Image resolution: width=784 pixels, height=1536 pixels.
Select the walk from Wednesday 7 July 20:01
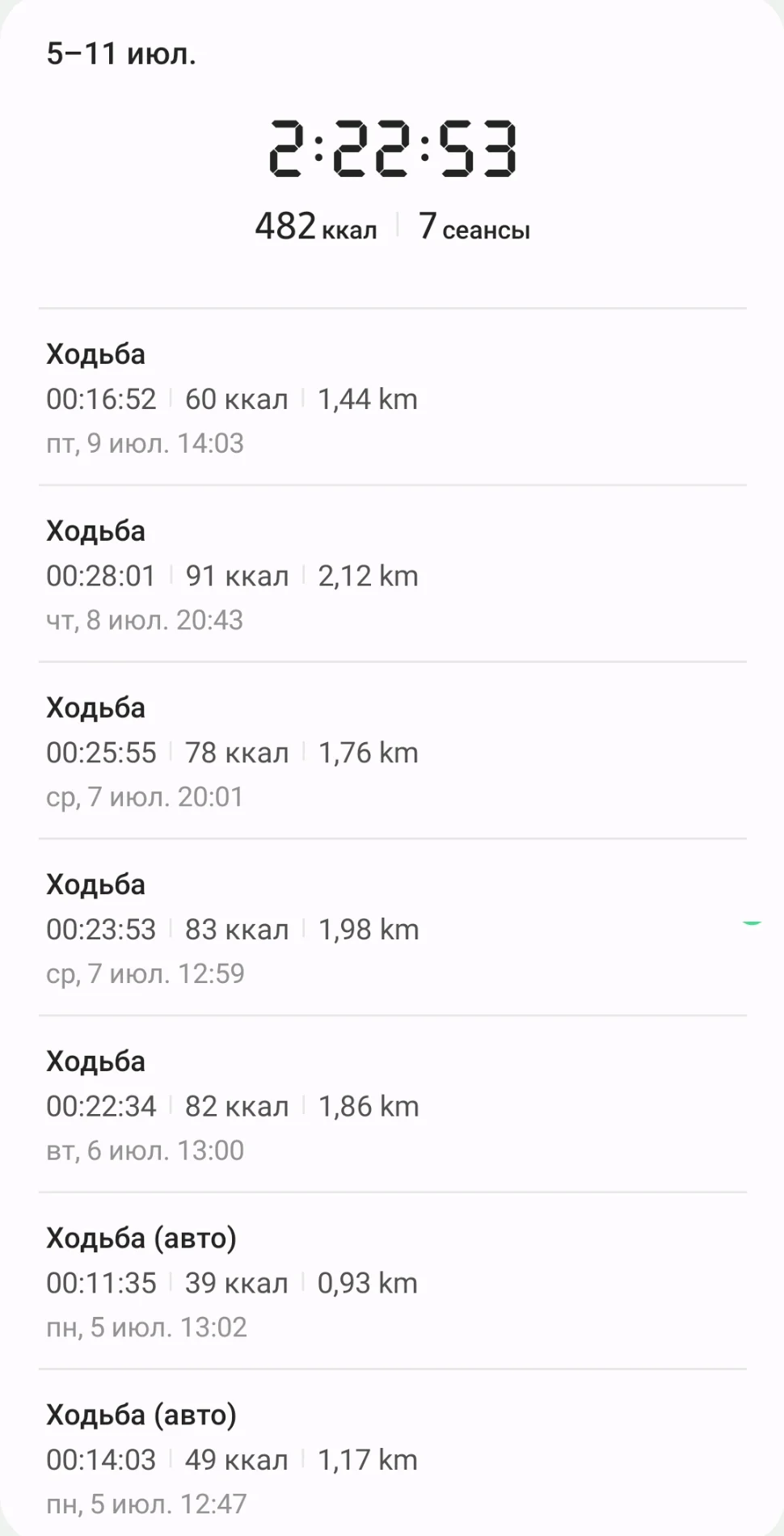(392, 752)
